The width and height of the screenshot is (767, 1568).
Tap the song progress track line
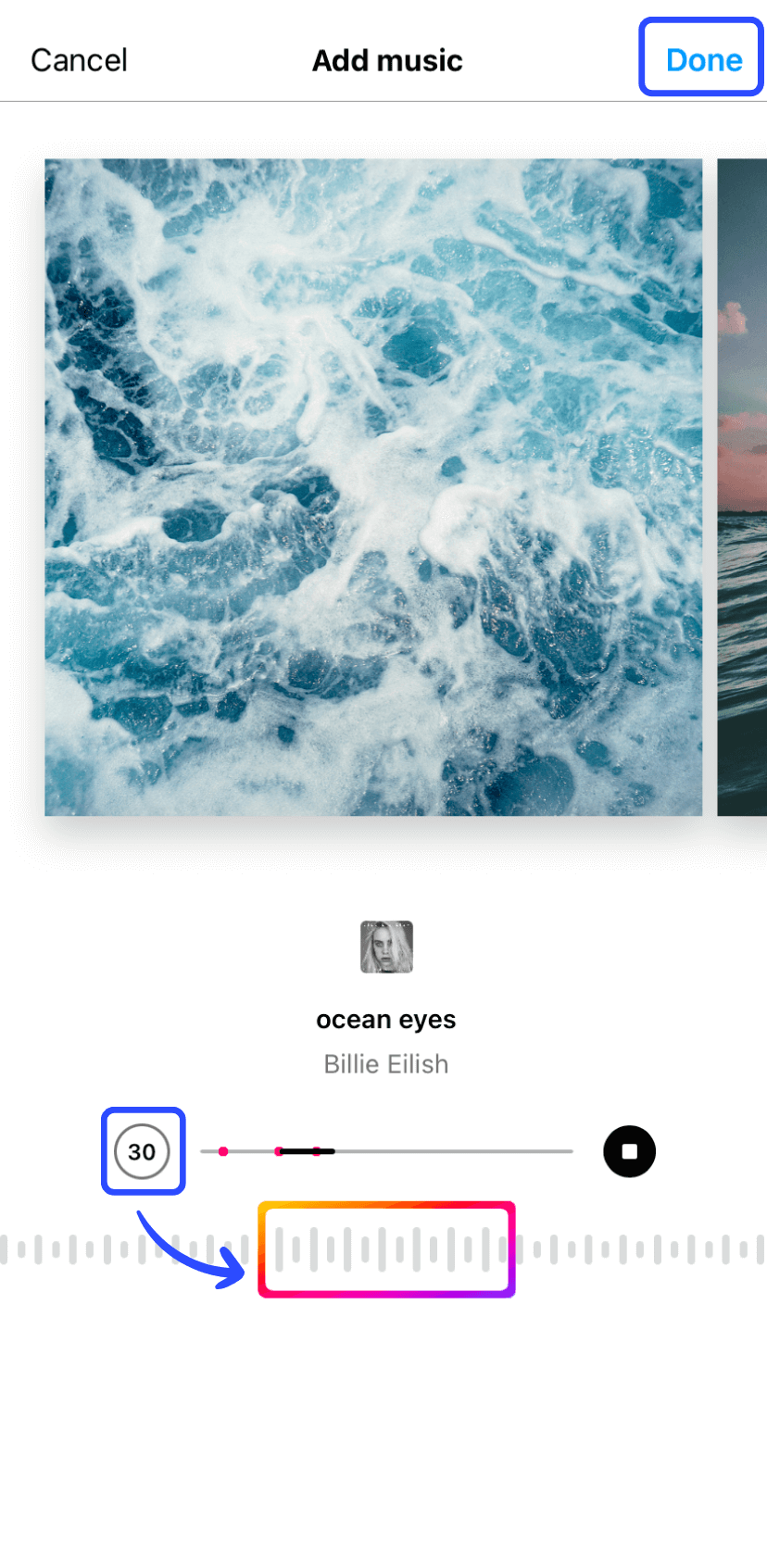click(x=445, y=1151)
